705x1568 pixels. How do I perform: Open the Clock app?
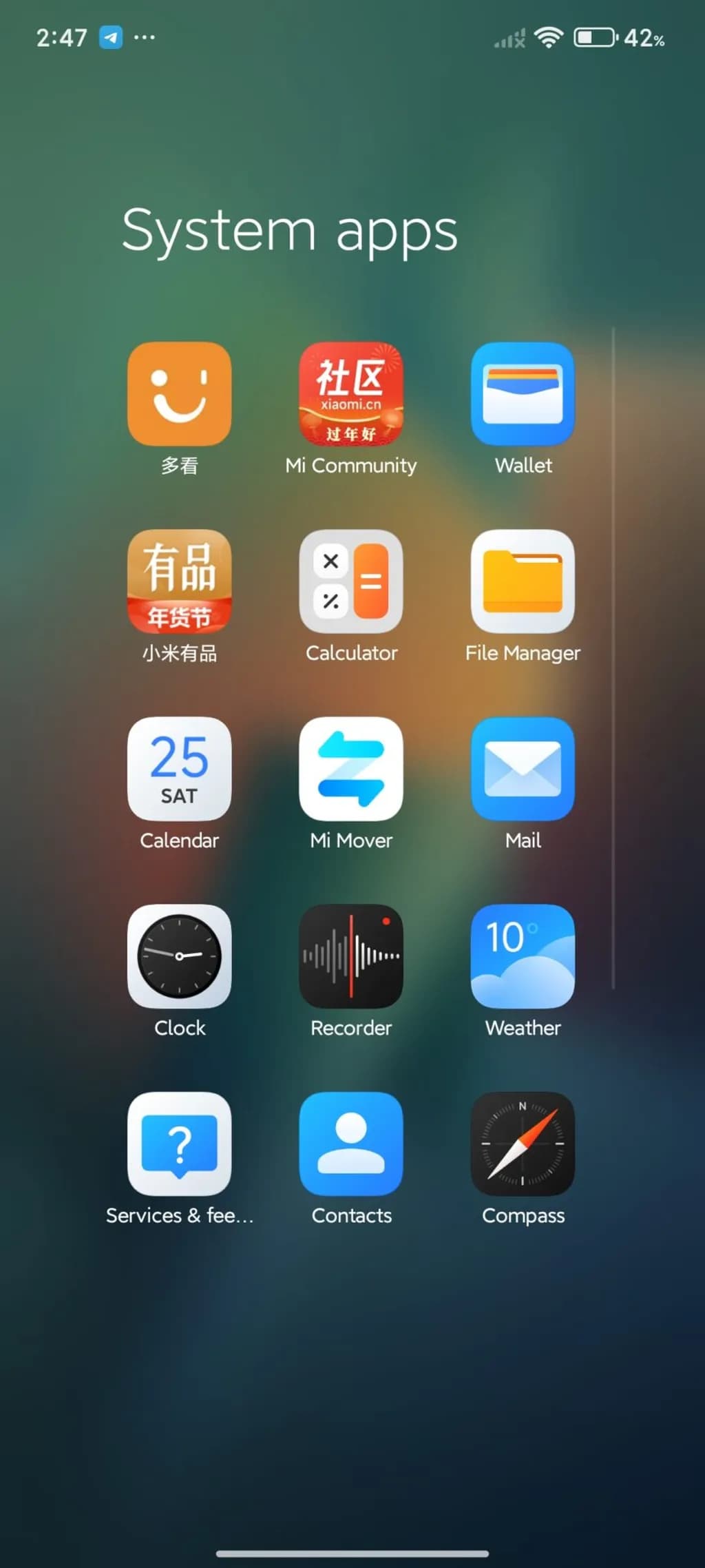[179, 956]
